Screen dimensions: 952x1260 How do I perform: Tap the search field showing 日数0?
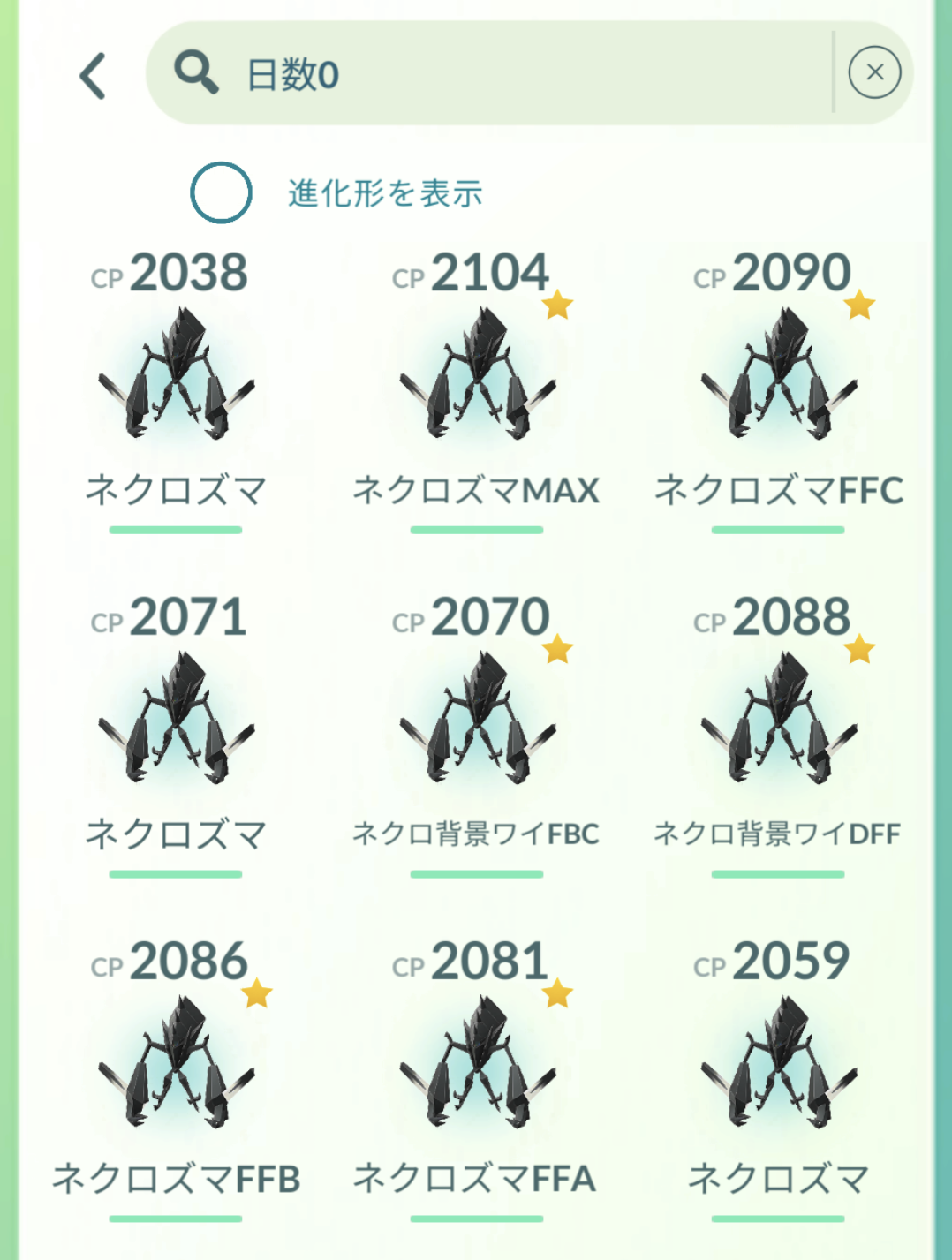(495, 73)
